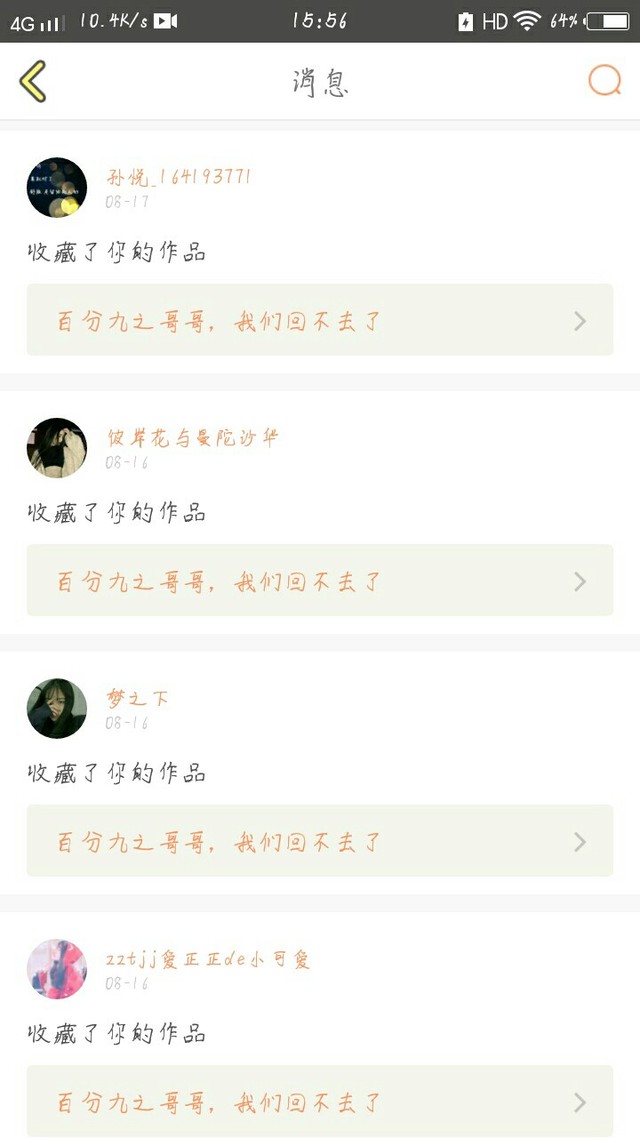Open the collected work under zztjj爱正正de小可爱

320,1101
